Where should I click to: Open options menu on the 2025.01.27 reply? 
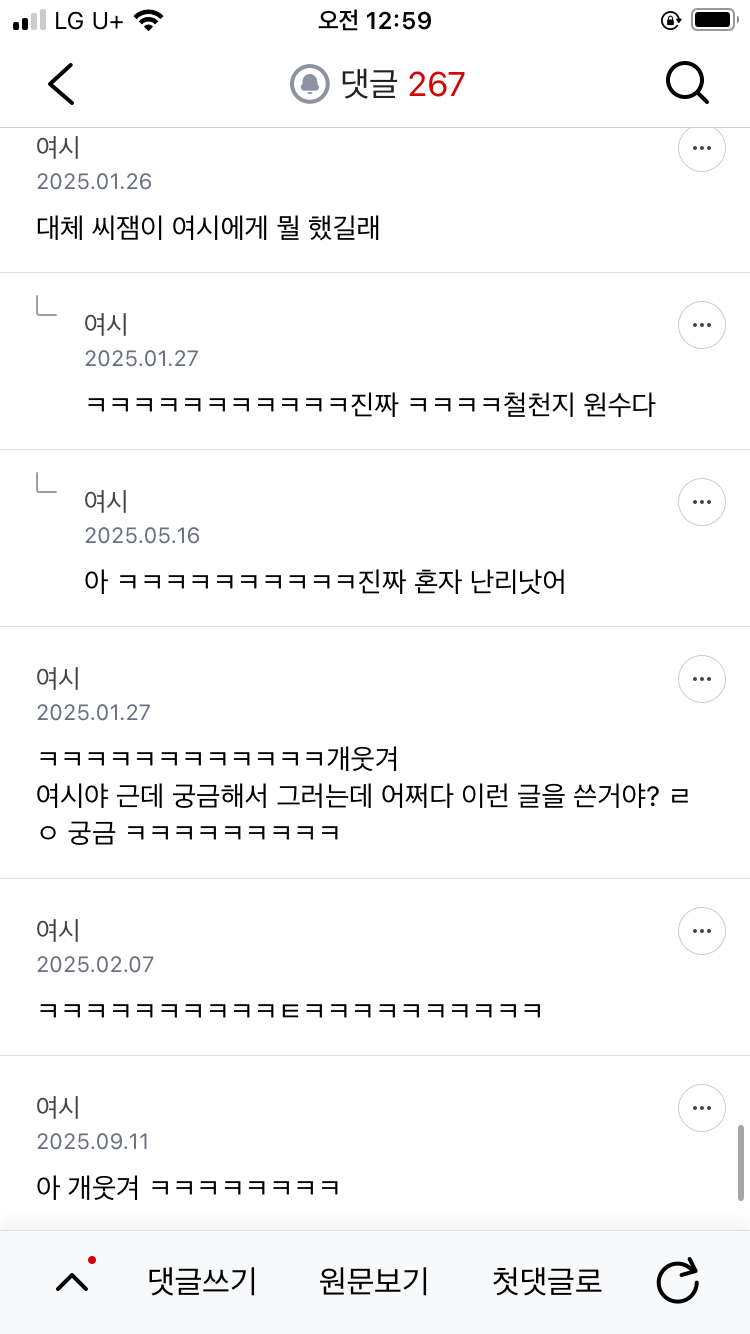(702, 325)
